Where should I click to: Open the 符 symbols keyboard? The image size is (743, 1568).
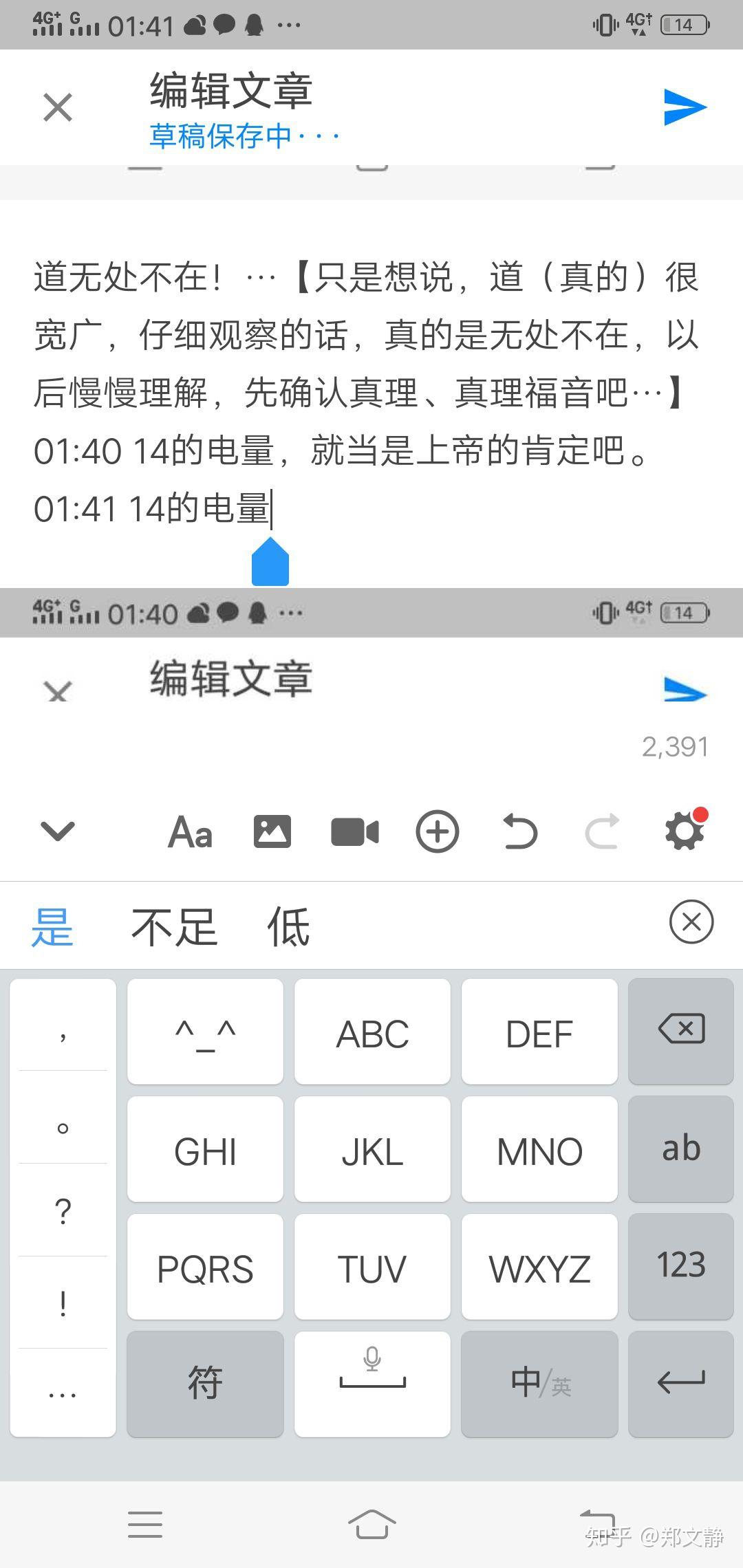point(205,1384)
